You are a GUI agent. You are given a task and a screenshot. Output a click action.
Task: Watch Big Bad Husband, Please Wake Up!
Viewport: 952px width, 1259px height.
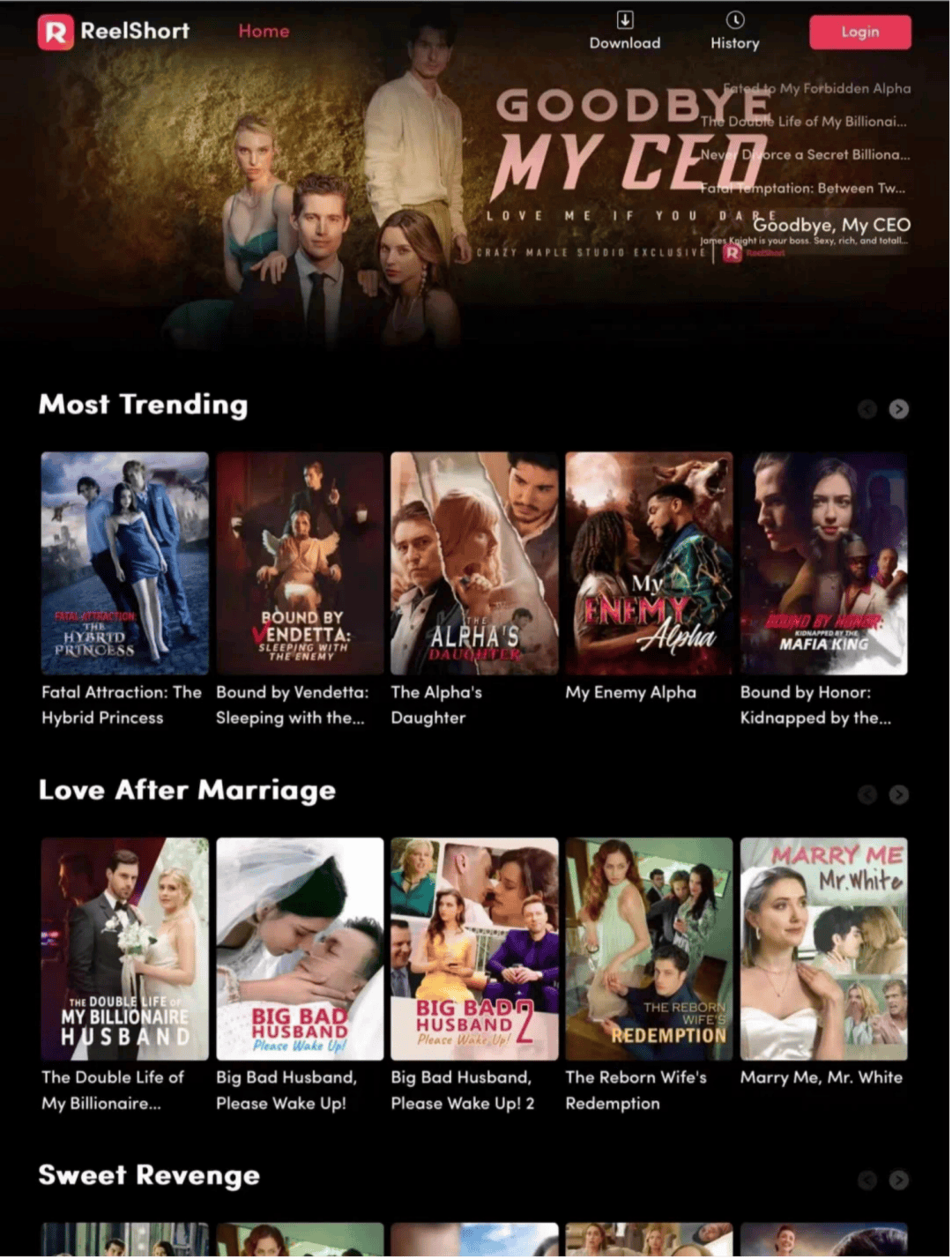pos(300,949)
